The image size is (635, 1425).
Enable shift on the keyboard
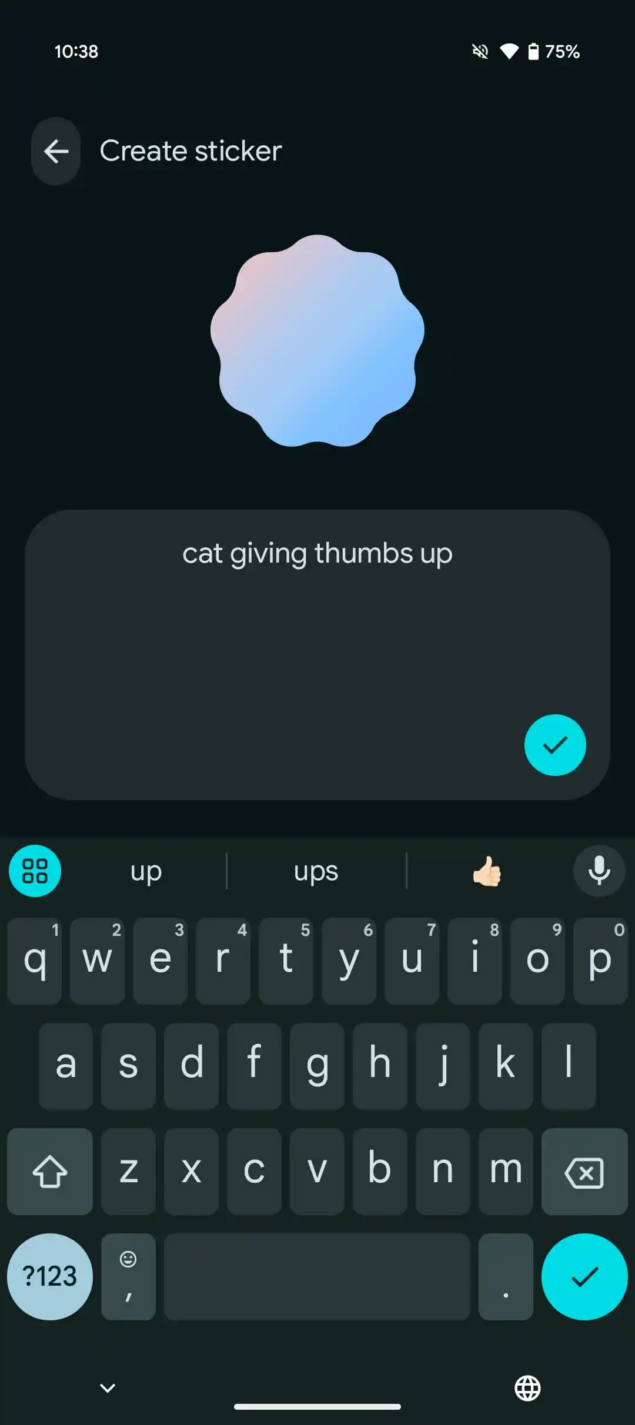(x=50, y=1172)
